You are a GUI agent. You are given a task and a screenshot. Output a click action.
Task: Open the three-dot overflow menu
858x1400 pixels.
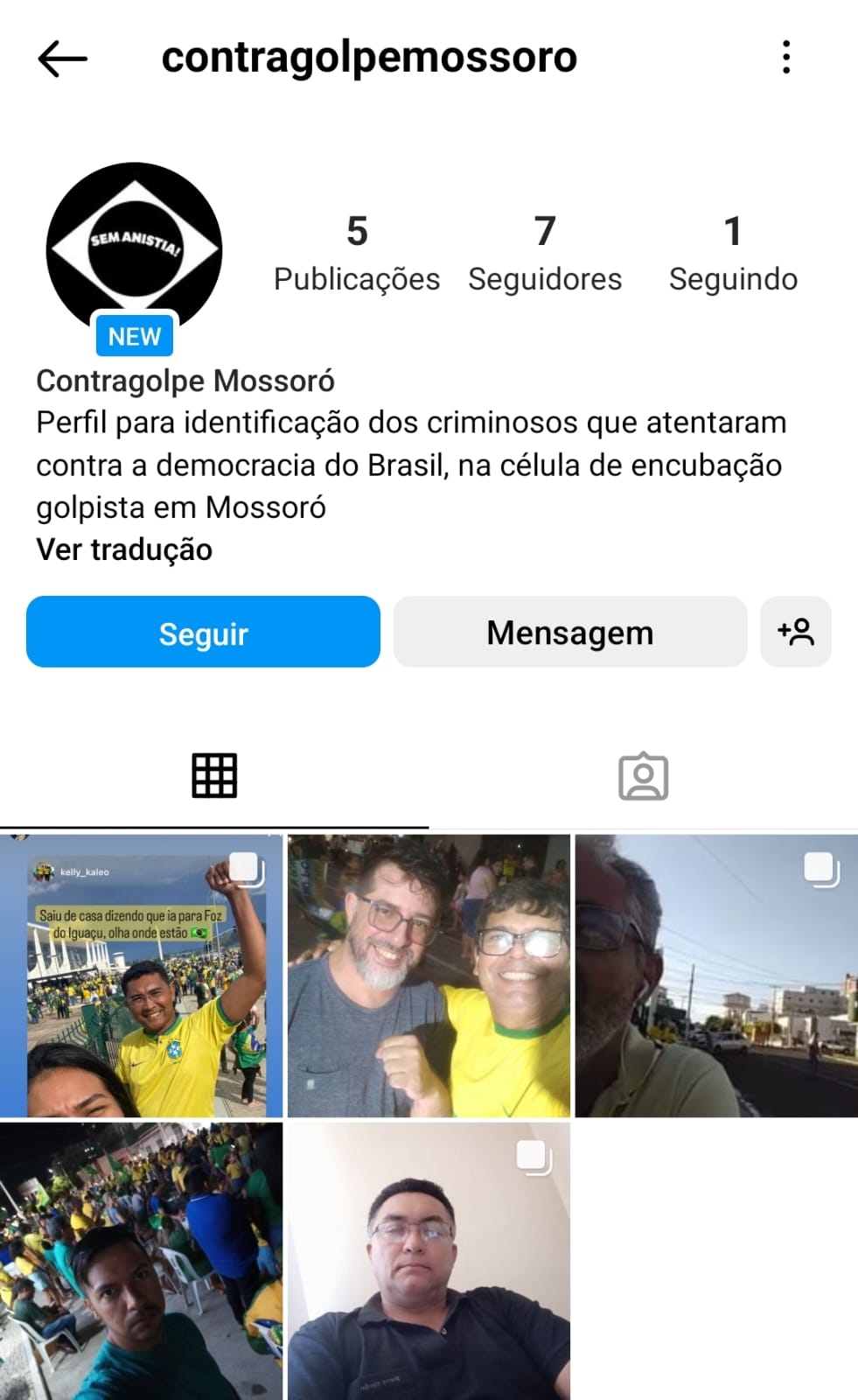[x=786, y=58]
